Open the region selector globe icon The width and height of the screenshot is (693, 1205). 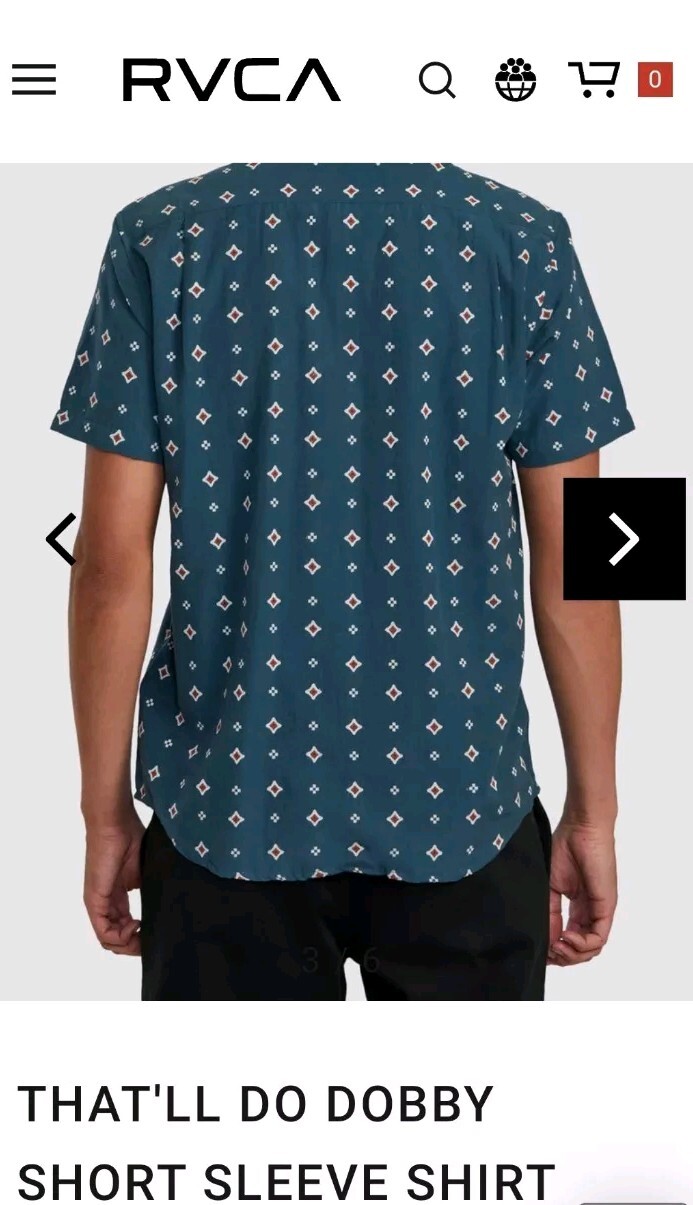pos(515,80)
